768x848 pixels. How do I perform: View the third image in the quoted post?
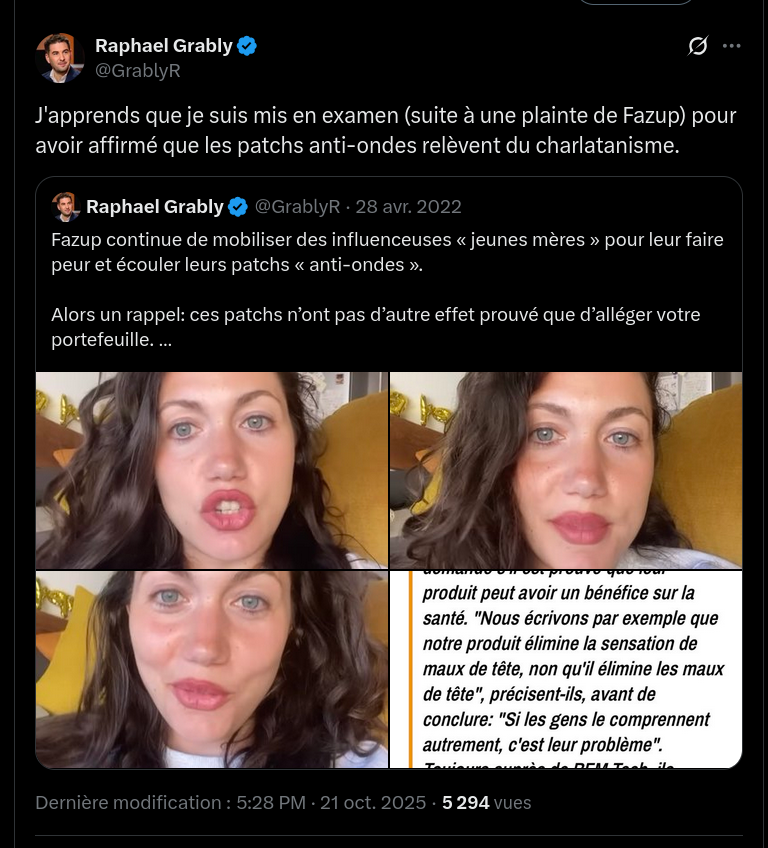click(x=212, y=669)
